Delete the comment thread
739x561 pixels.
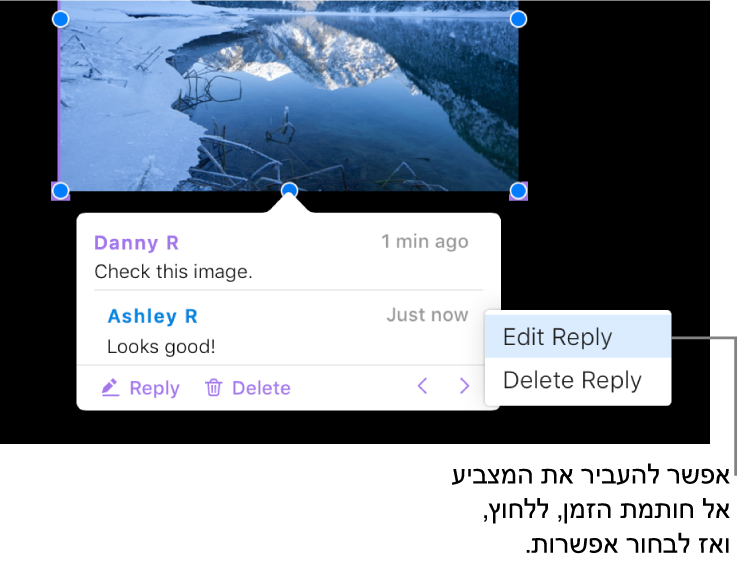pyautogui.click(x=248, y=388)
